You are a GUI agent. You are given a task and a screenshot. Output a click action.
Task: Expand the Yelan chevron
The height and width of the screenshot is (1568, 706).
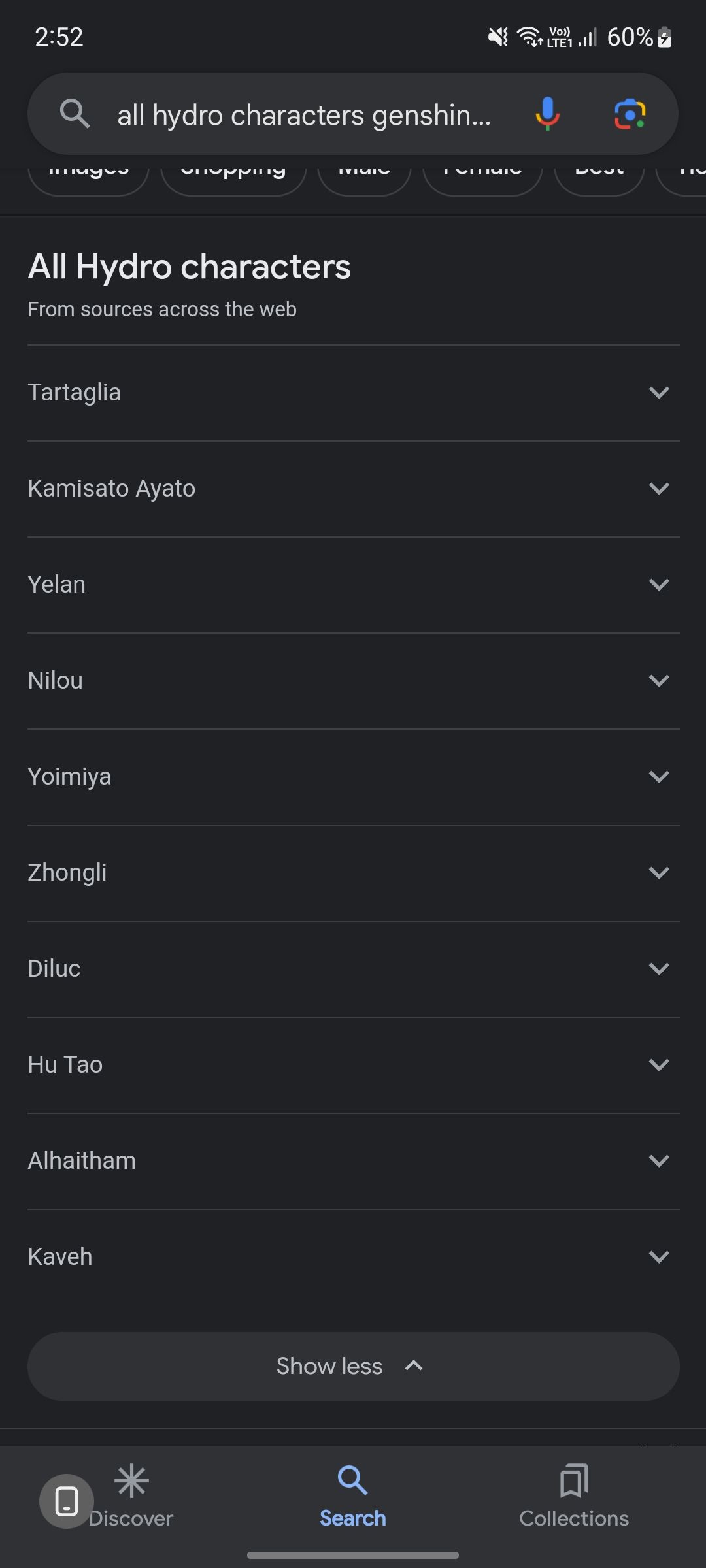[658, 584]
